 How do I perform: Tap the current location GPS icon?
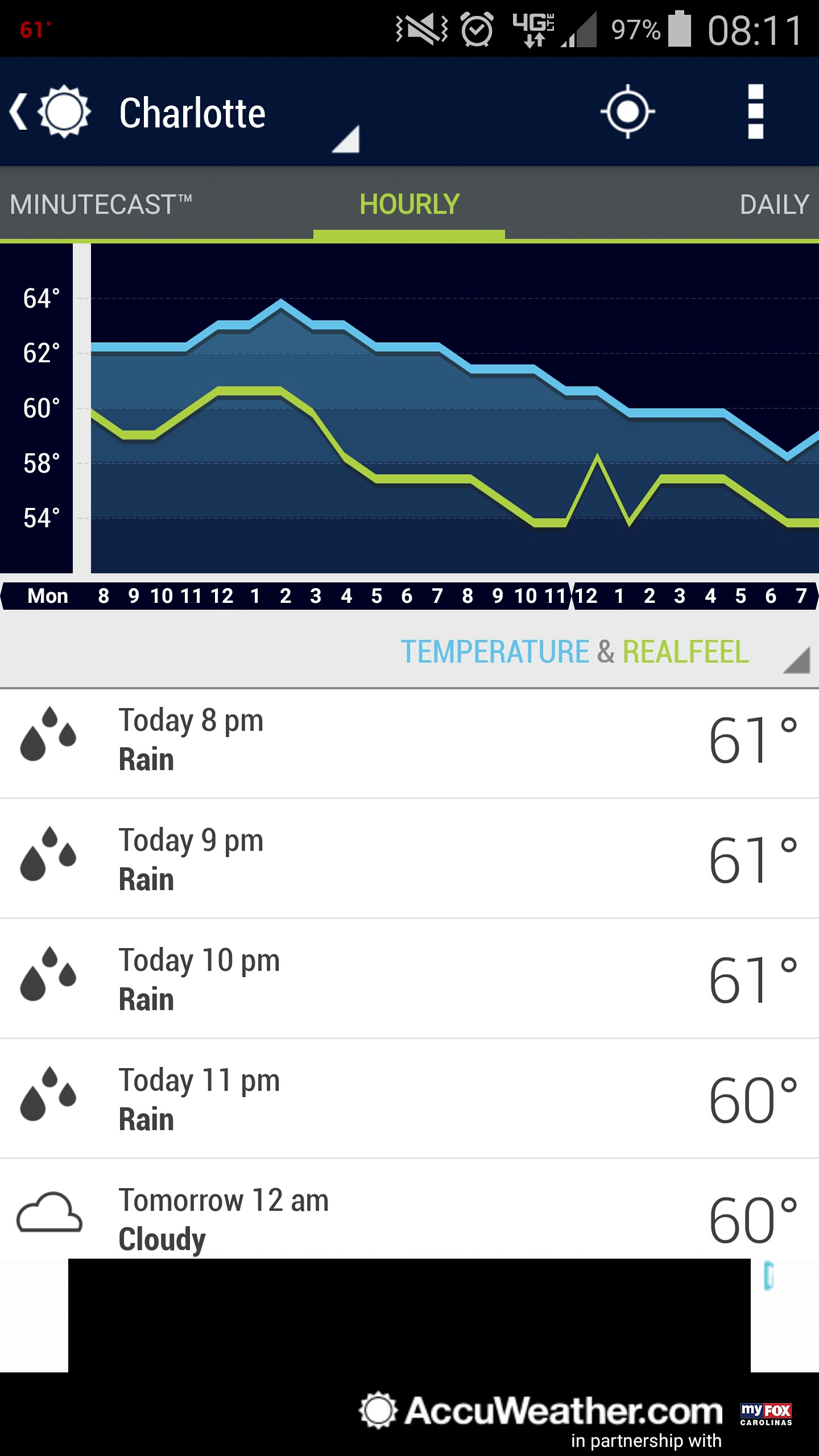[627, 111]
